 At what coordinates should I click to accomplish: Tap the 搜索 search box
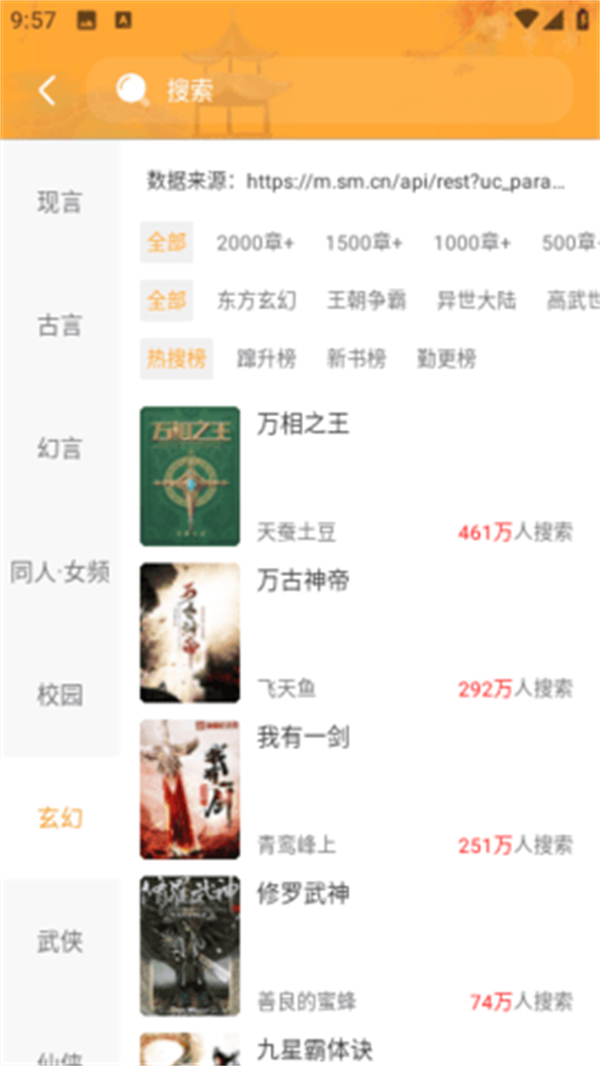(330, 90)
